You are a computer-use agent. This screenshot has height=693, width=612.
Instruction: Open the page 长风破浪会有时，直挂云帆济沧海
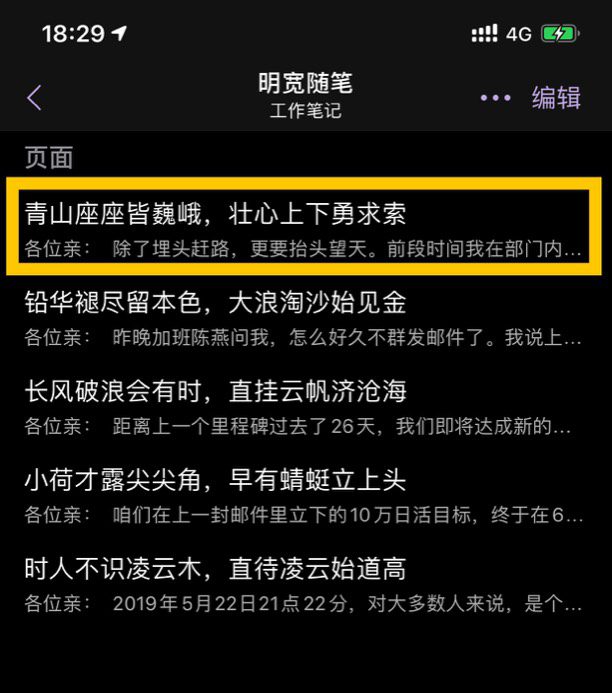[x=304, y=405]
